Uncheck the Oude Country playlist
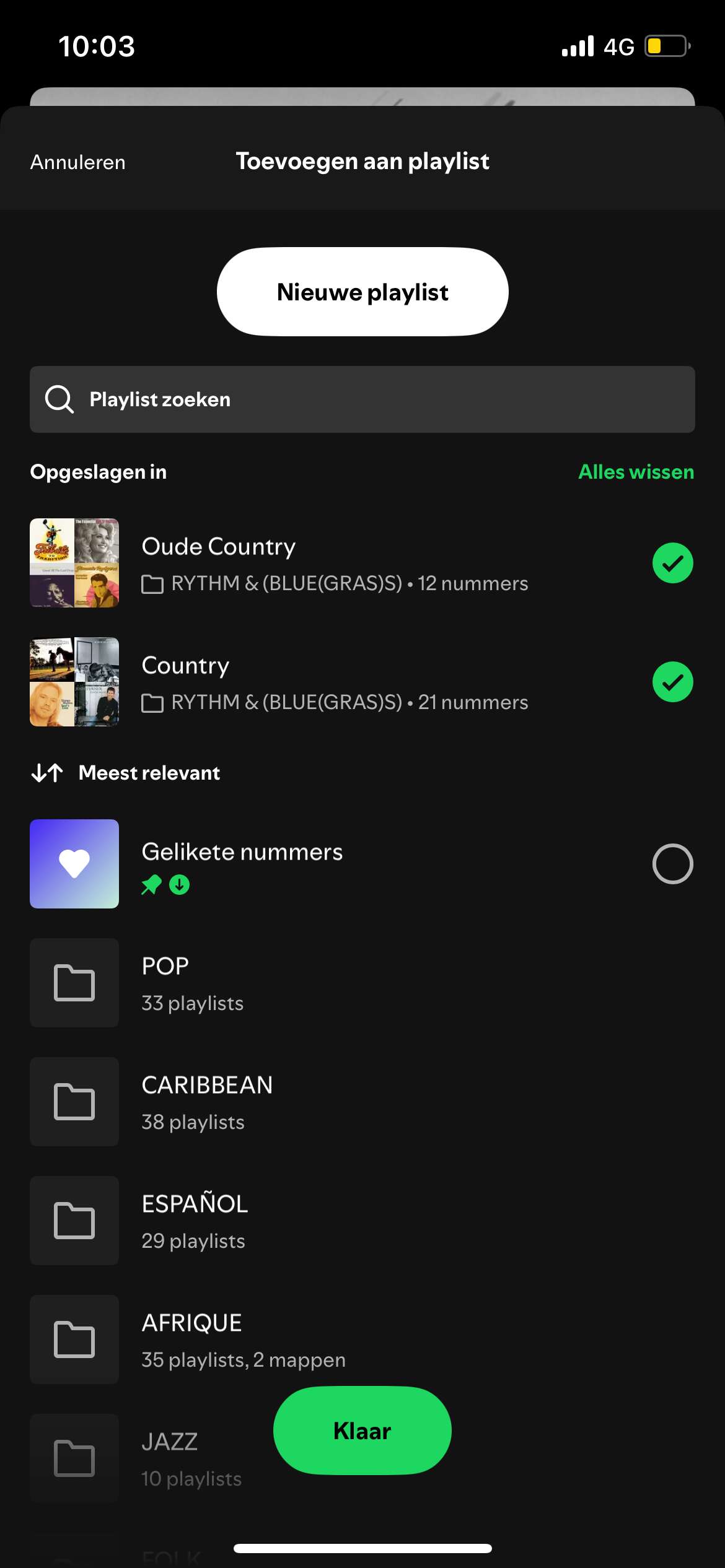The height and width of the screenshot is (1568, 725). point(672,563)
